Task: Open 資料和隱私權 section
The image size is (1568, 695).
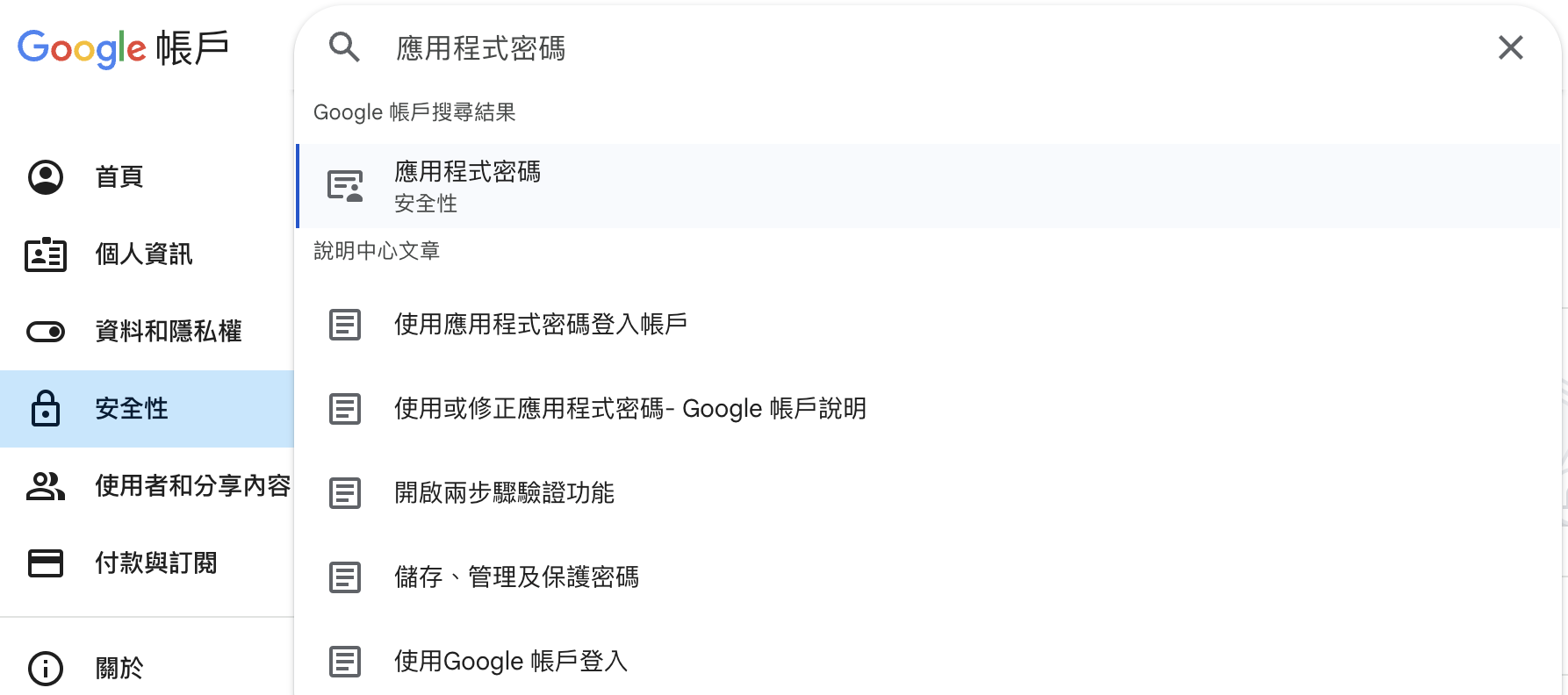Action: pyautogui.click(x=168, y=332)
